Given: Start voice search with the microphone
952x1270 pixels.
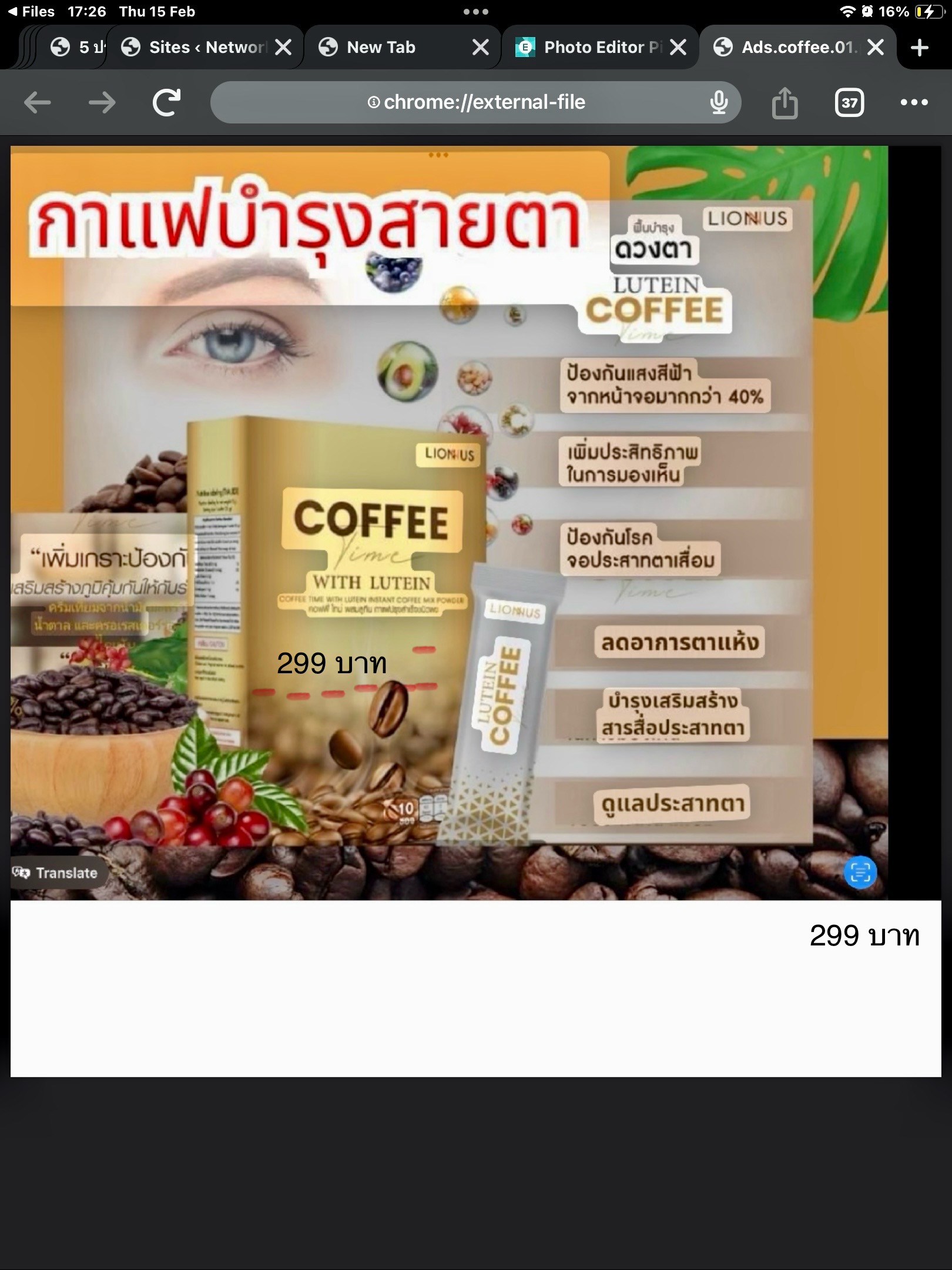Looking at the screenshot, I should (719, 102).
